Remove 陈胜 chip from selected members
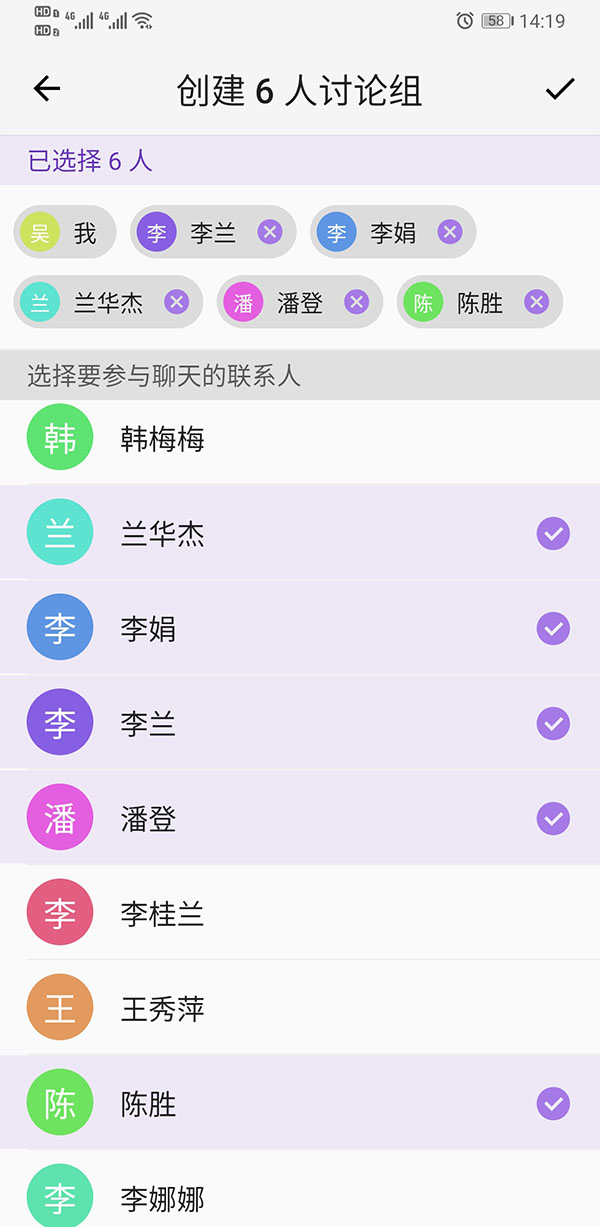The image size is (600, 1227). click(x=536, y=302)
